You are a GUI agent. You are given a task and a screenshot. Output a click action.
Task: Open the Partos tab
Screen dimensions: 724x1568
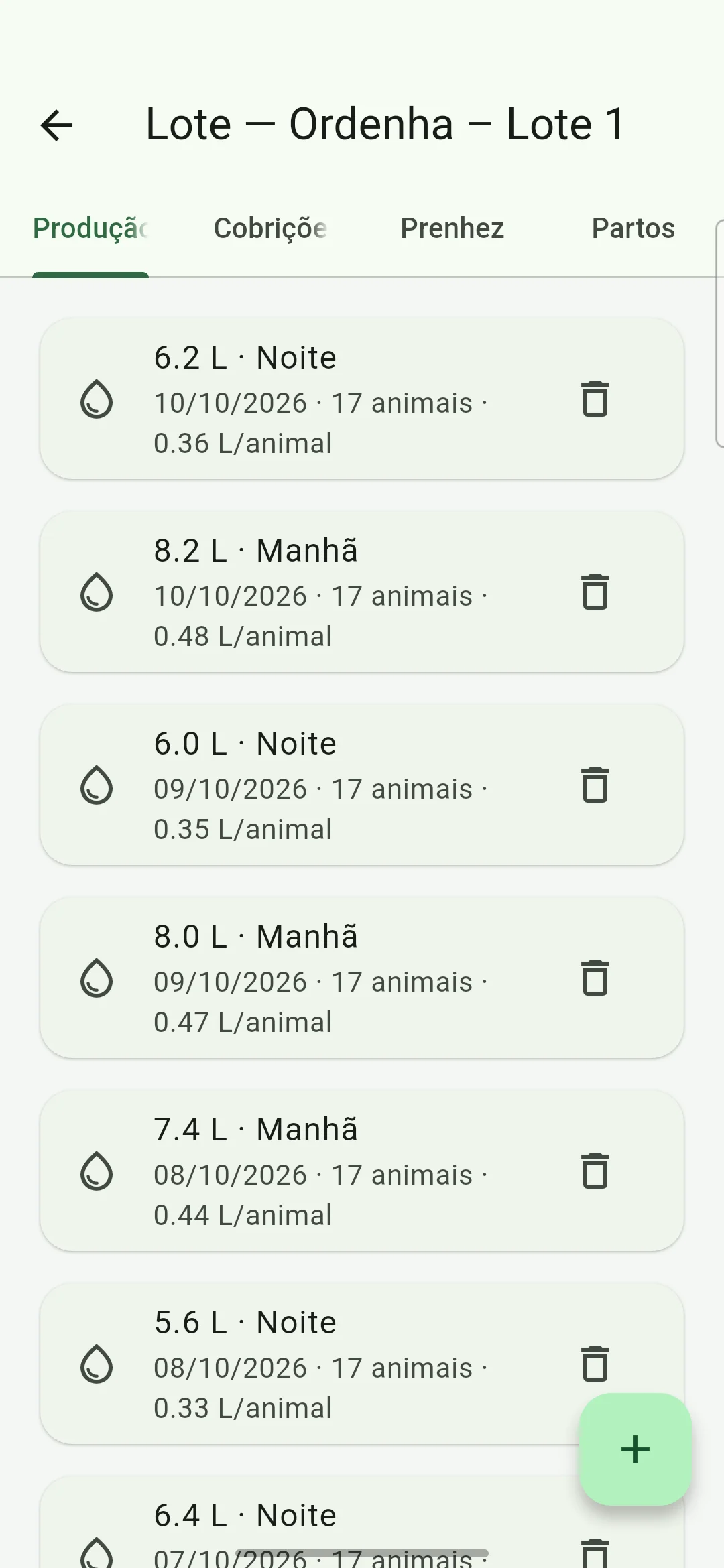tap(633, 228)
